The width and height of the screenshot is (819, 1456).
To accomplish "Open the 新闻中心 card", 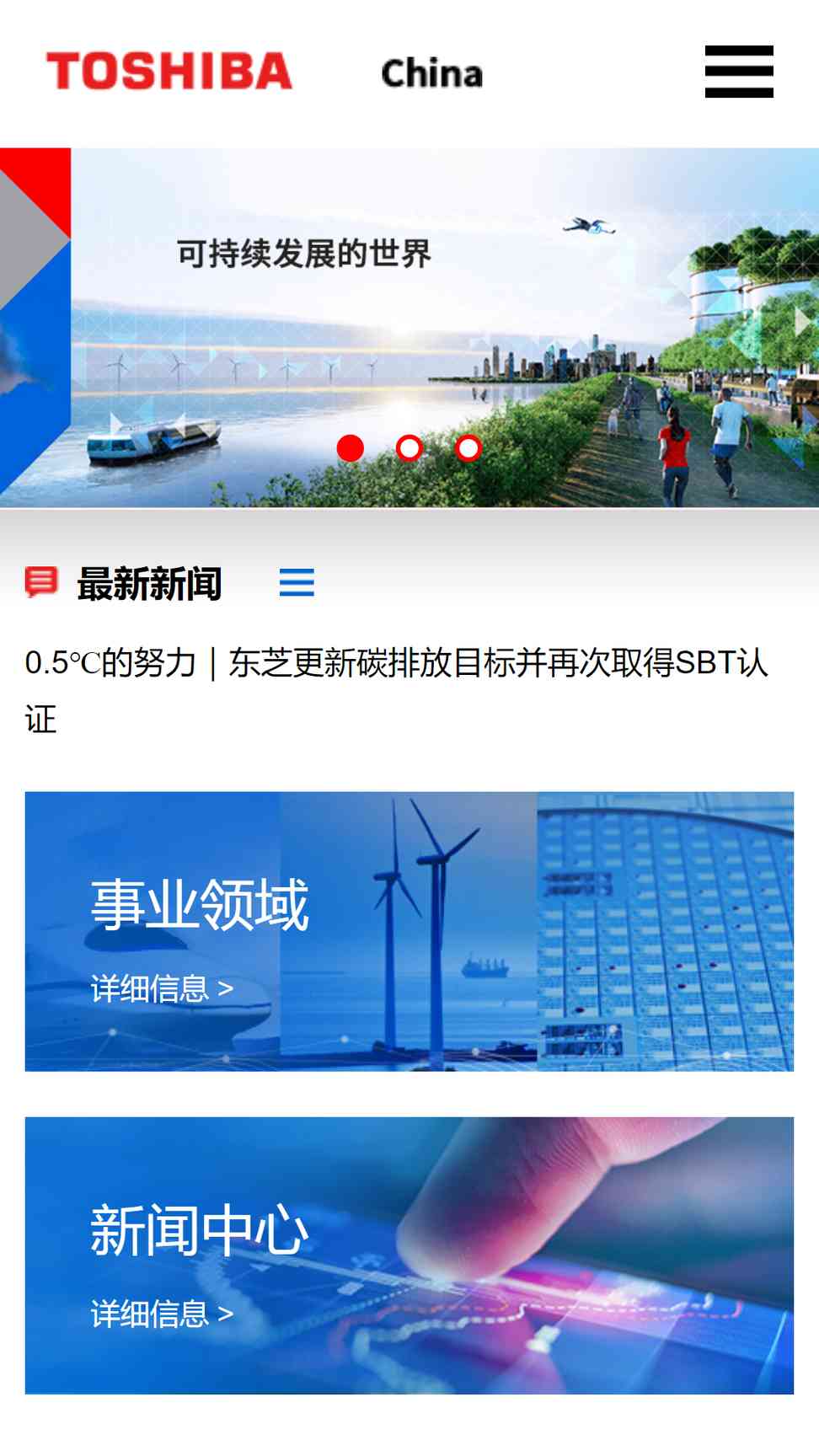I will pos(409,1255).
